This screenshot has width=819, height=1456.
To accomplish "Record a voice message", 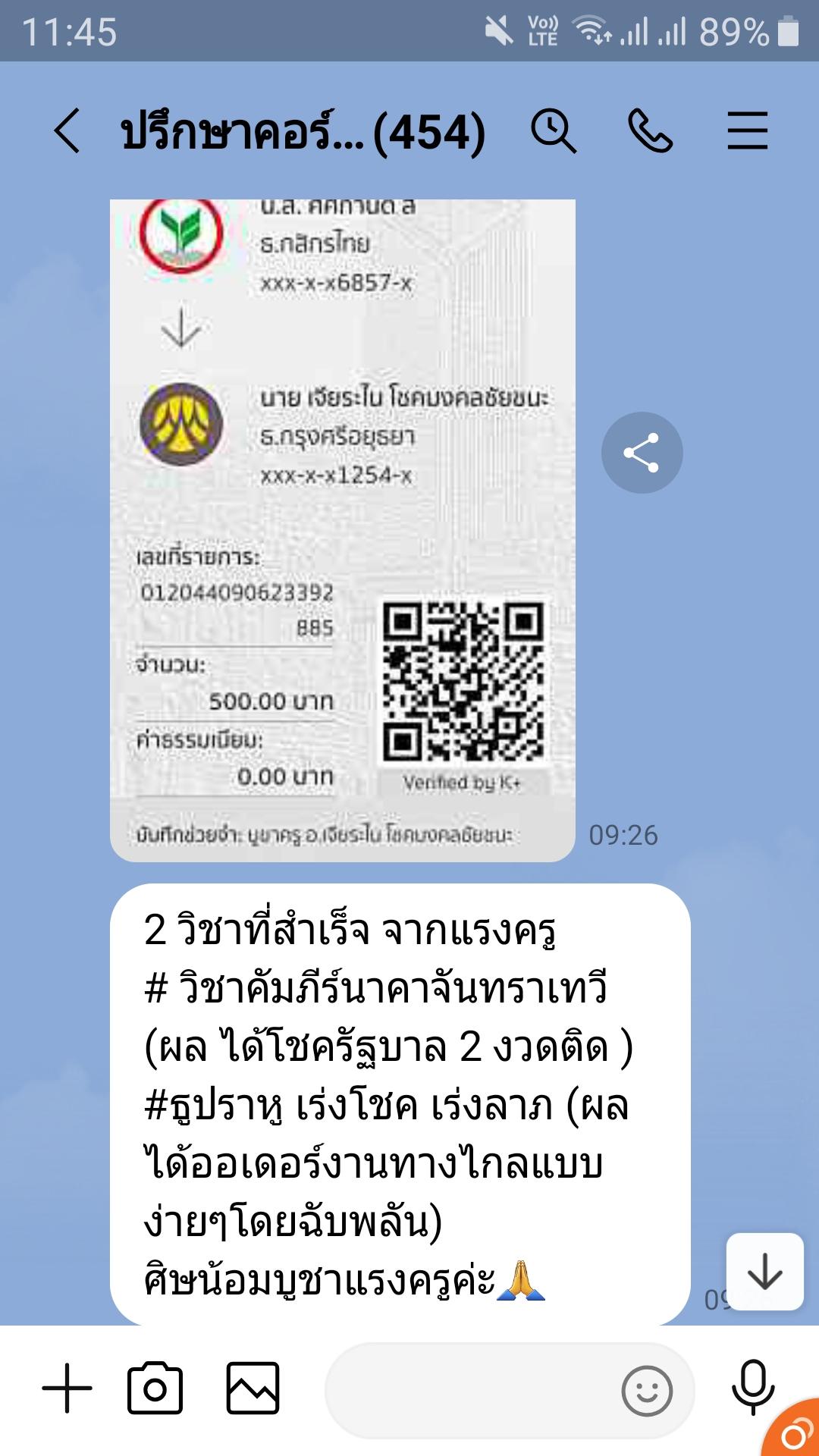I will click(x=752, y=1387).
